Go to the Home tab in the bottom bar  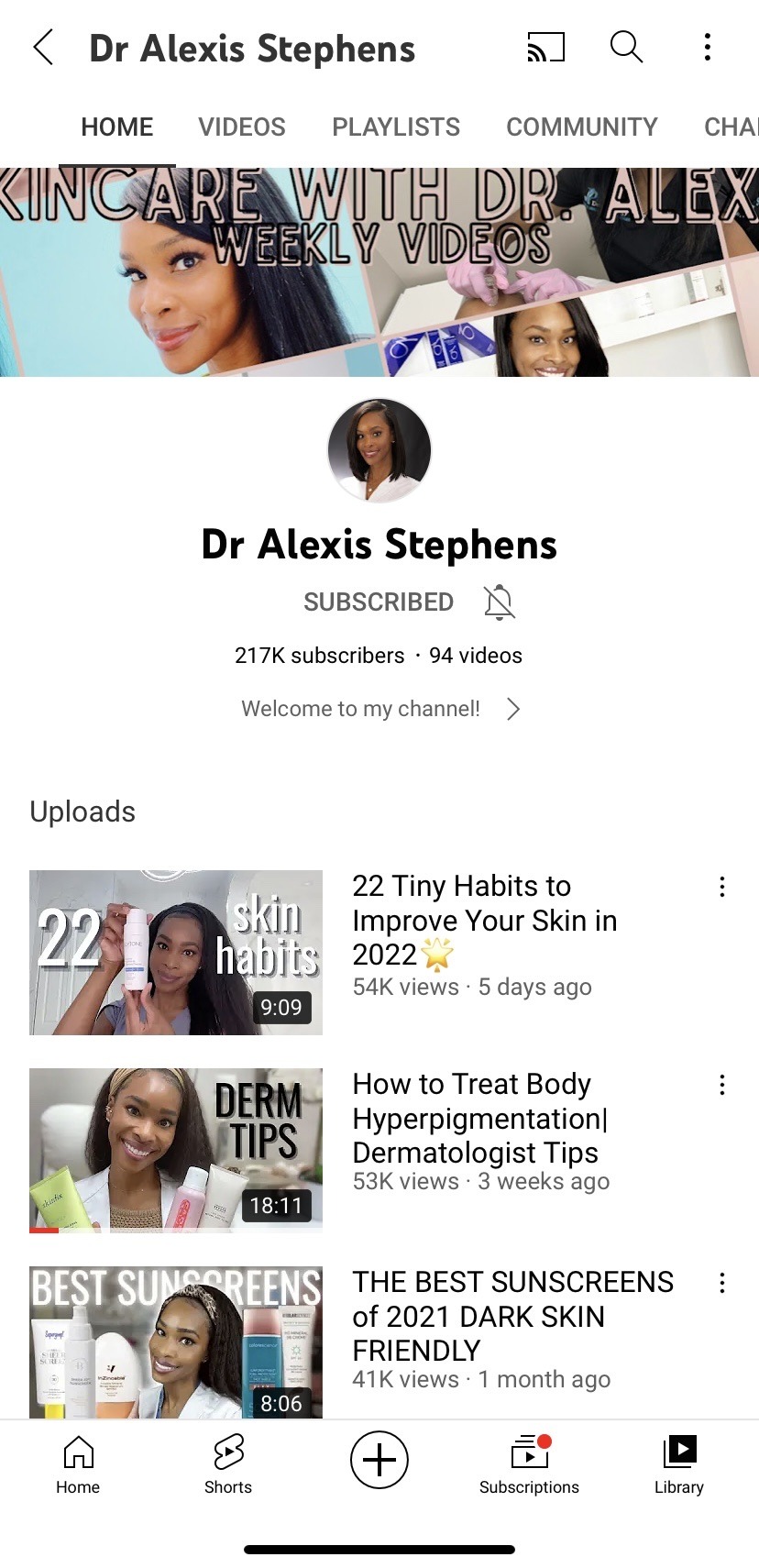(x=78, y=1463)
